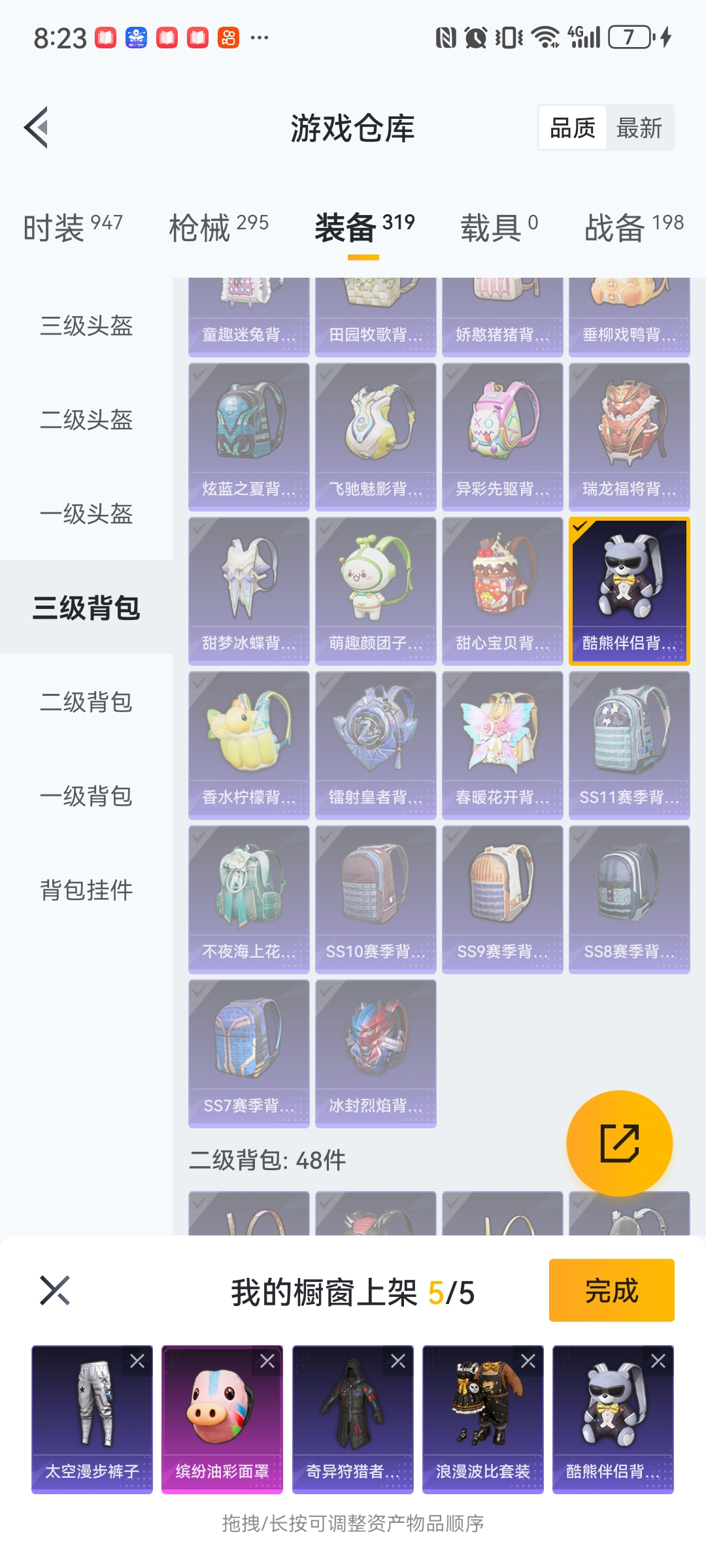Deselect the 酷熊伴侣 backpack in the grid
The height and width of the screenshot is (1568, 706).
(x=629, y=591)
